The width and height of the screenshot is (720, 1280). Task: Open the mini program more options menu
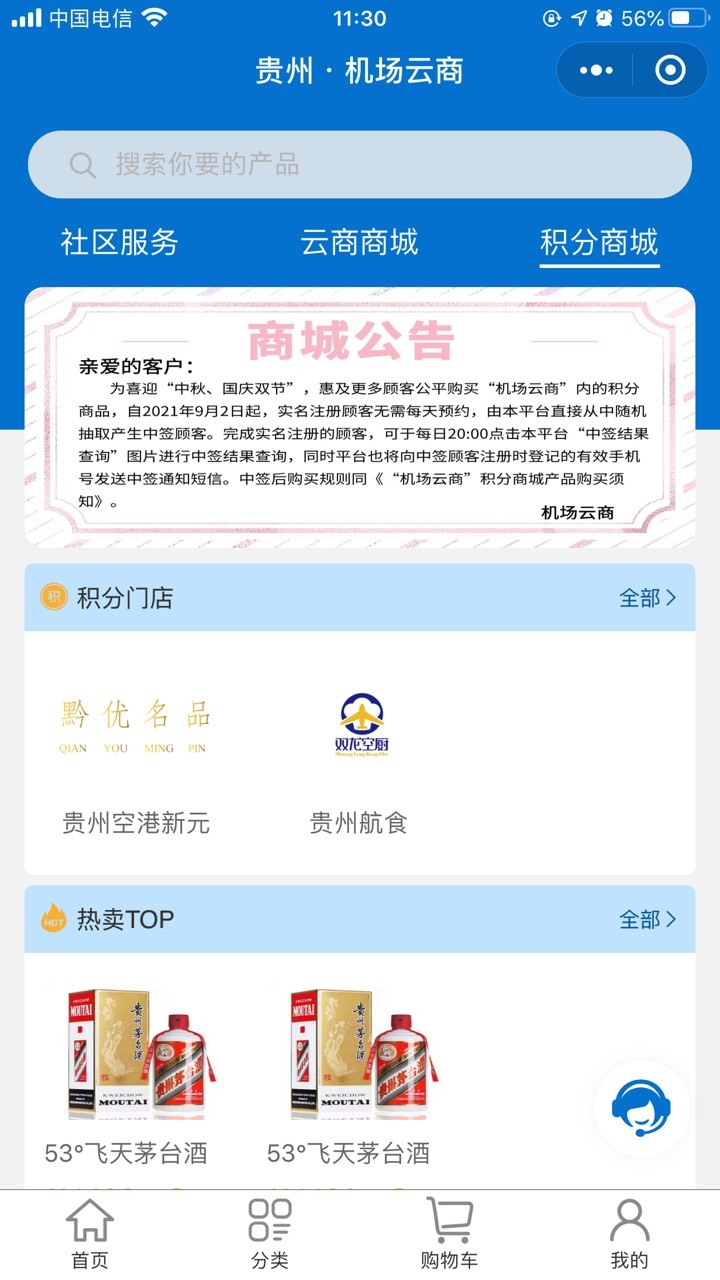[x=596, y=70]
